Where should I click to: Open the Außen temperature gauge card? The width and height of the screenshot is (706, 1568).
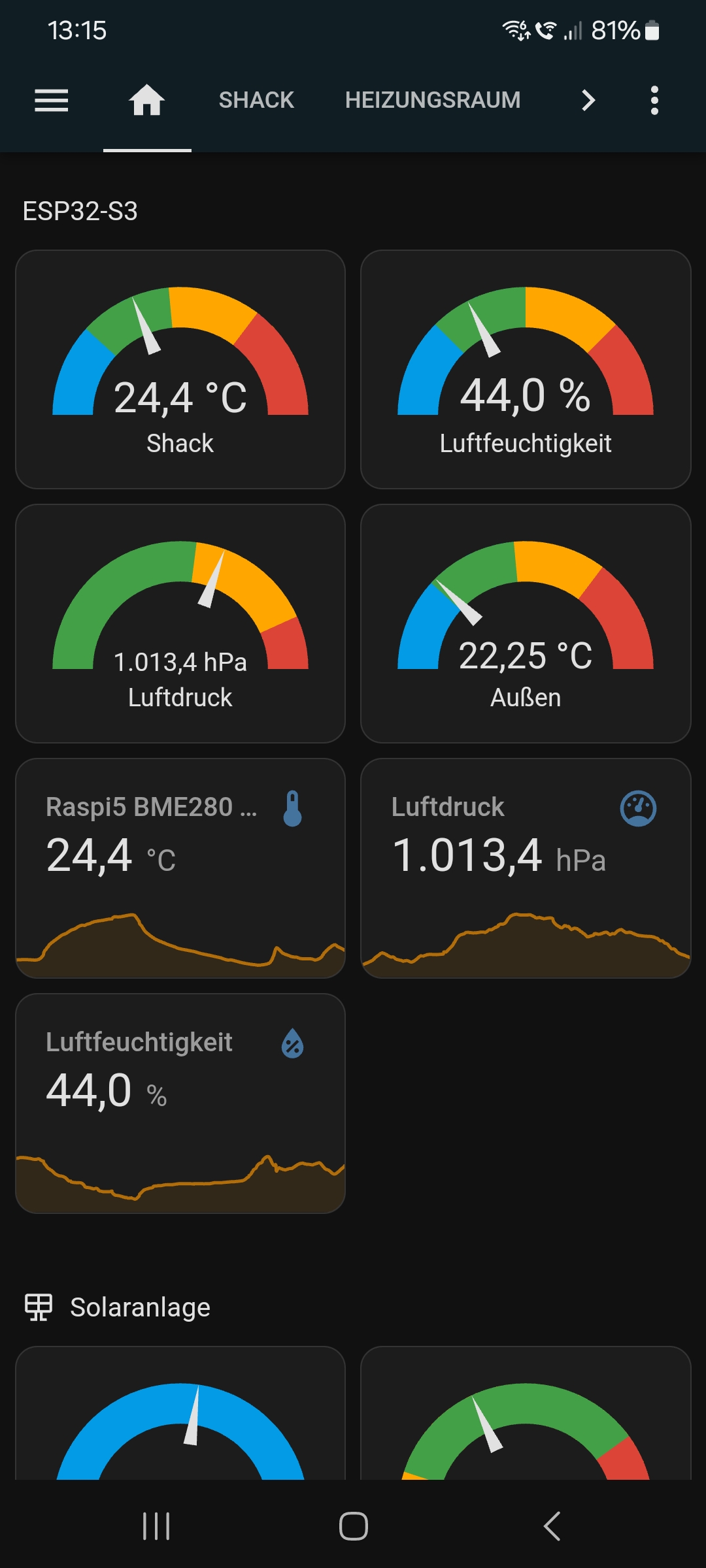[526, 623]
